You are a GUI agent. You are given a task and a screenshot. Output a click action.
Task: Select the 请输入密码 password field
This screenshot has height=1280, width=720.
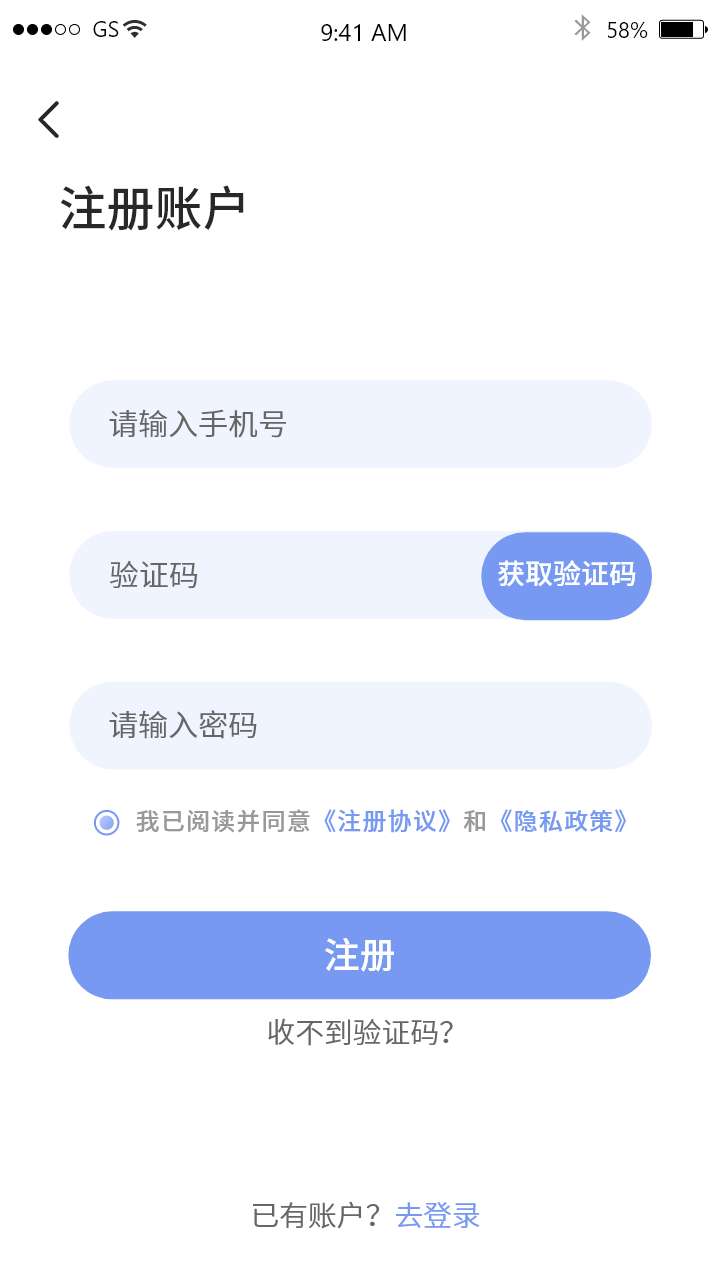(x=360, y=725)
